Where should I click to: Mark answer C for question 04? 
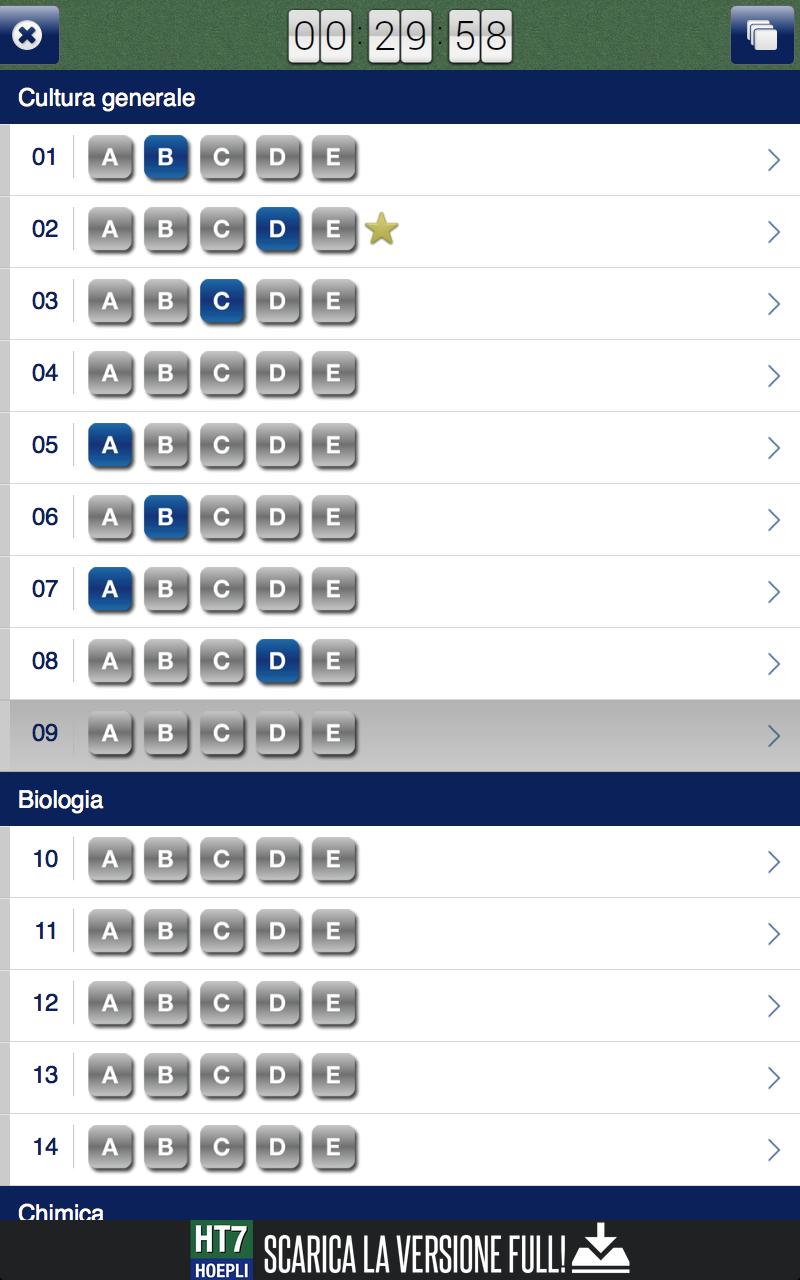tap(222, 374)
